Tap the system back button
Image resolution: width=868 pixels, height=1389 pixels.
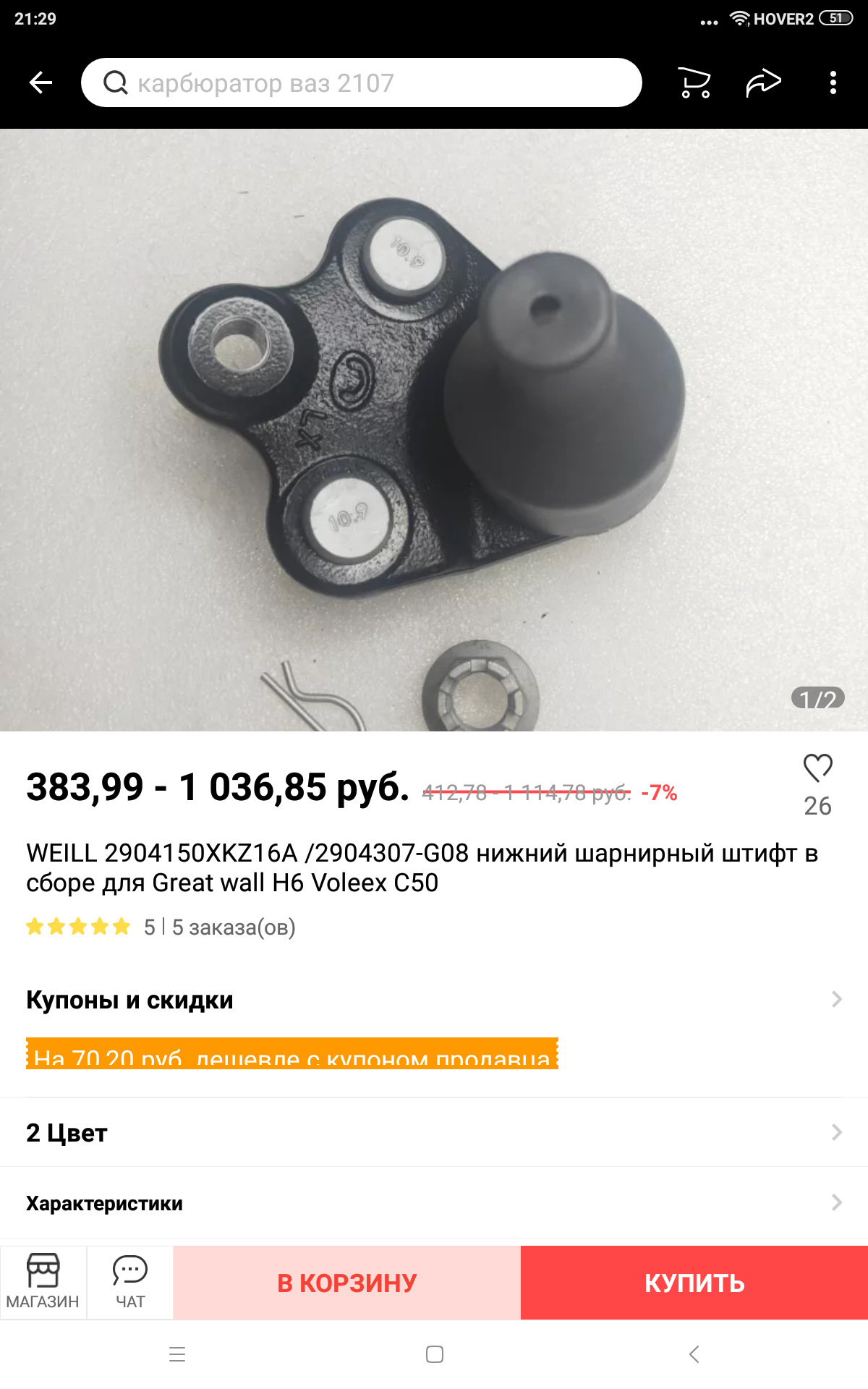click(x=694, y=1354)
